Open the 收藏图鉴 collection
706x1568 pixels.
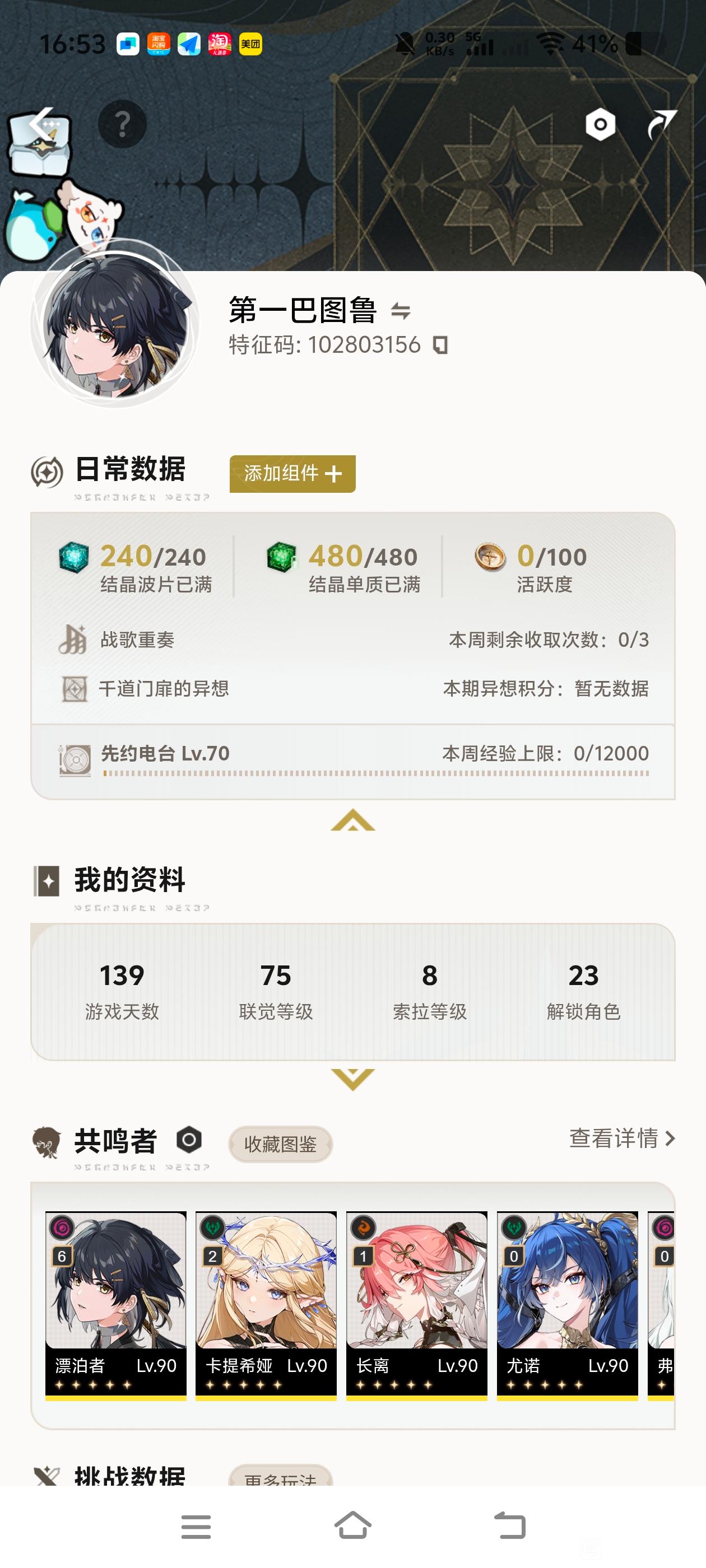280,1144
